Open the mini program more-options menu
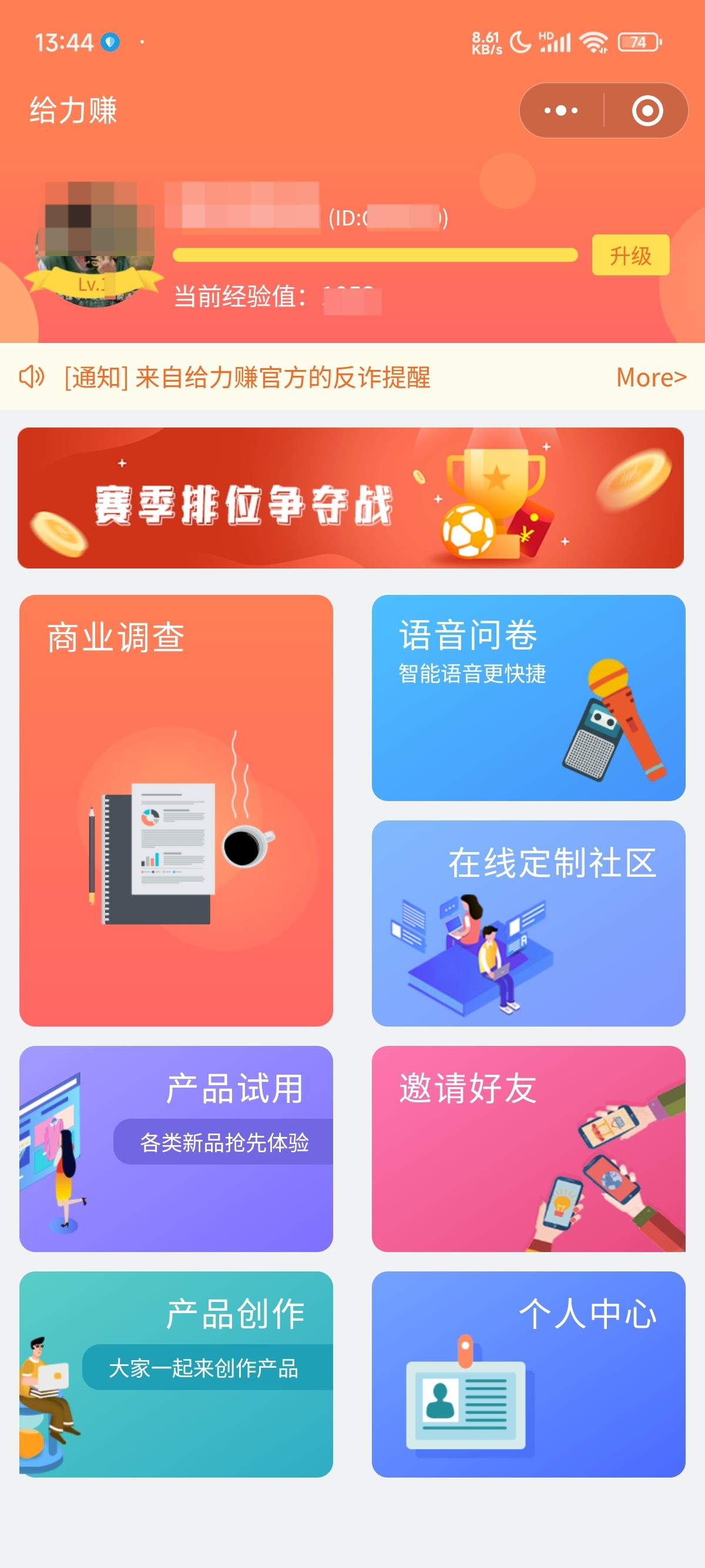Viewport: 705px width, 1568px height. click(560, 110)
